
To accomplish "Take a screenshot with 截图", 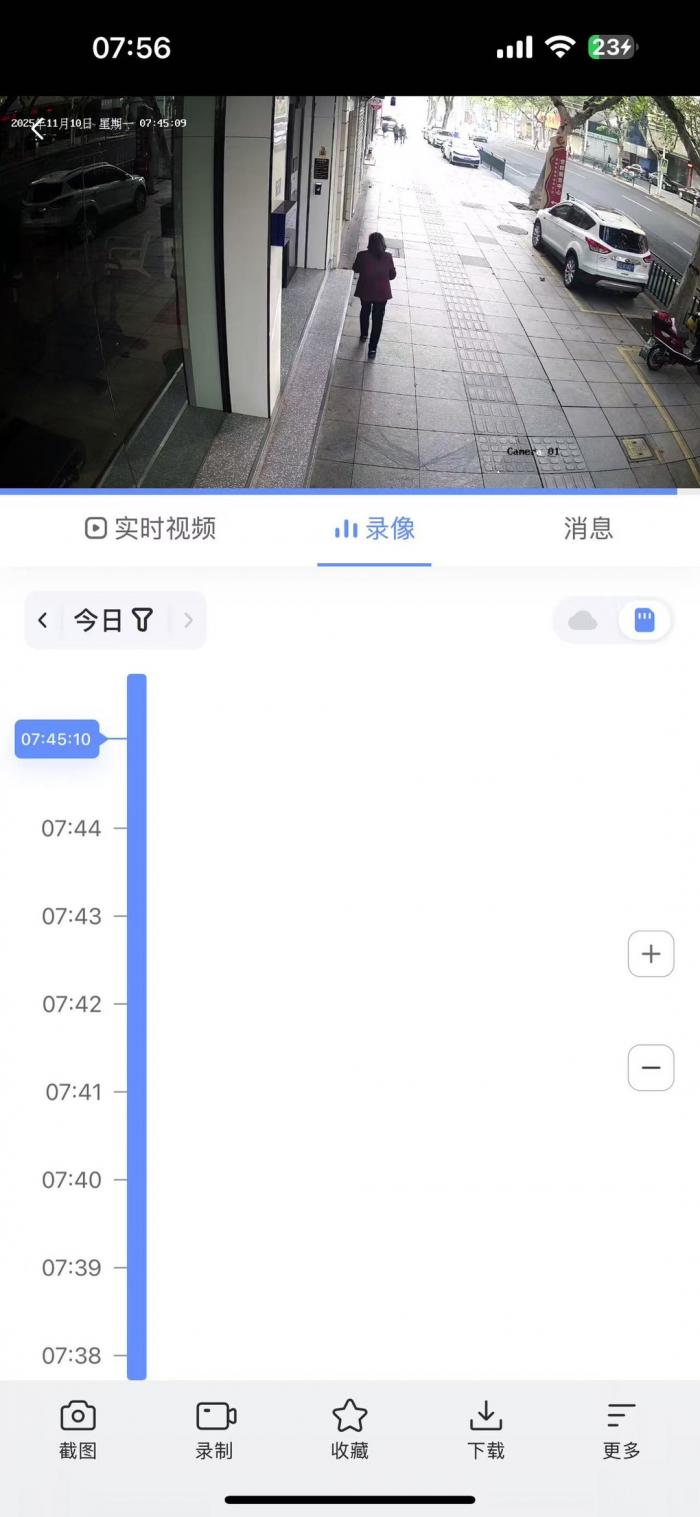I will click(78, 1430).
